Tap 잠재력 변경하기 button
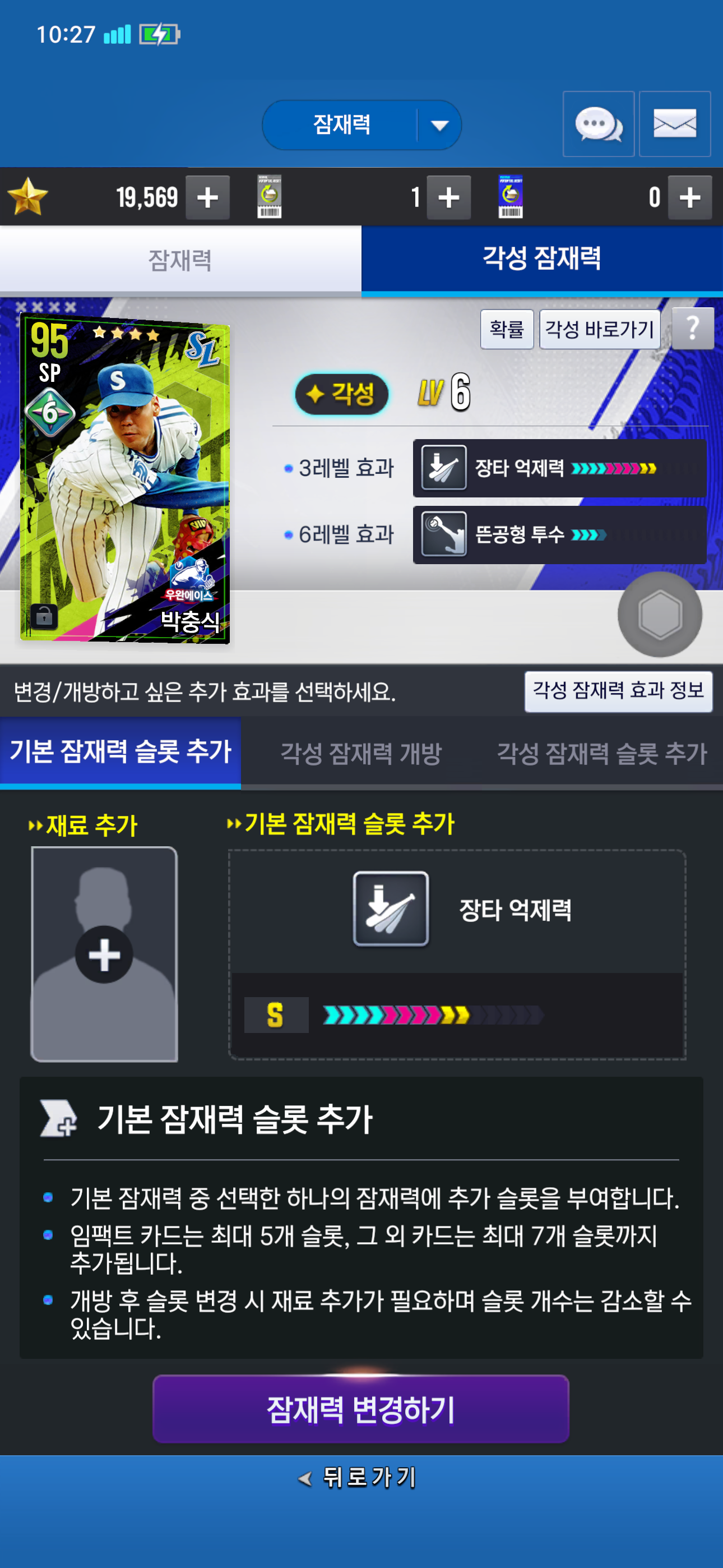 (360, 1409)
